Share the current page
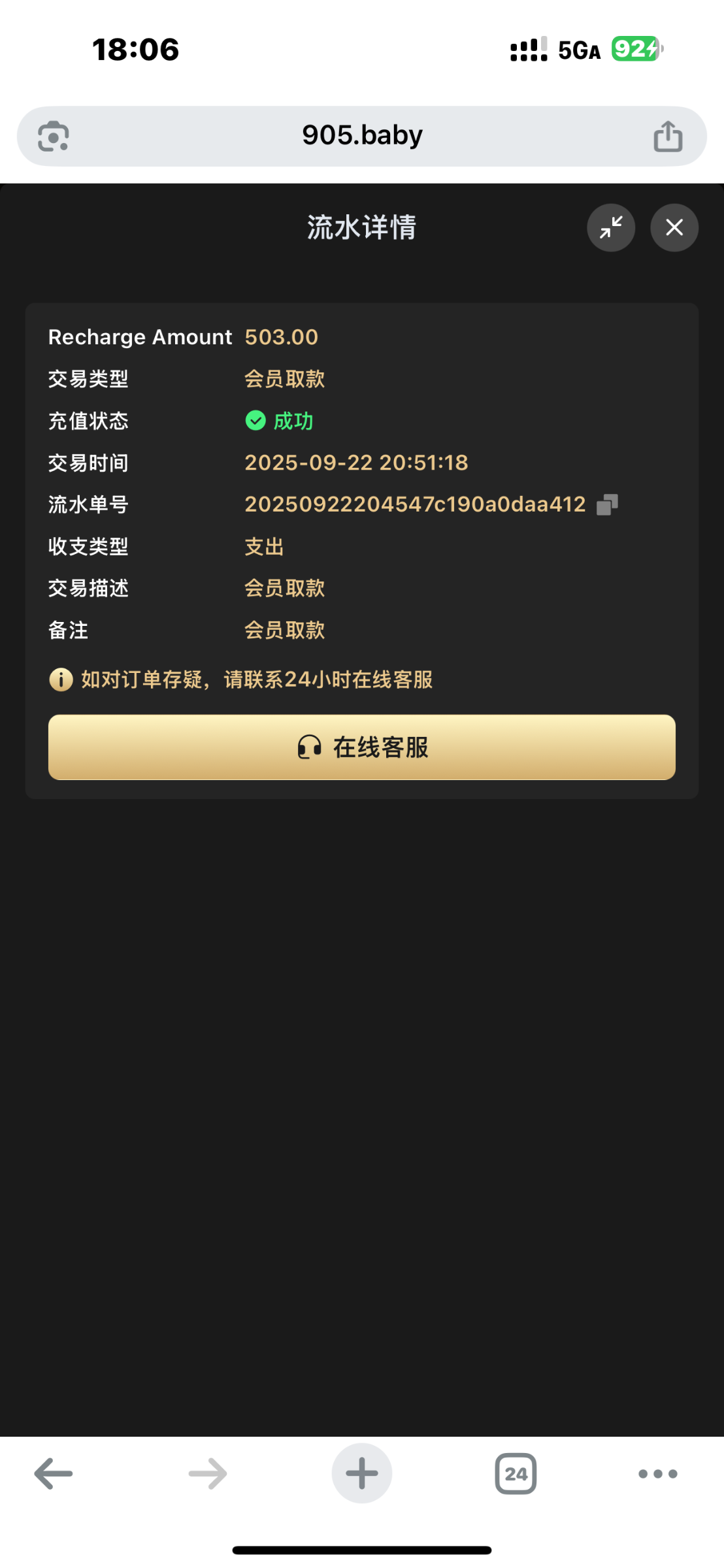The image size is (724, 1568). (667, 137)
